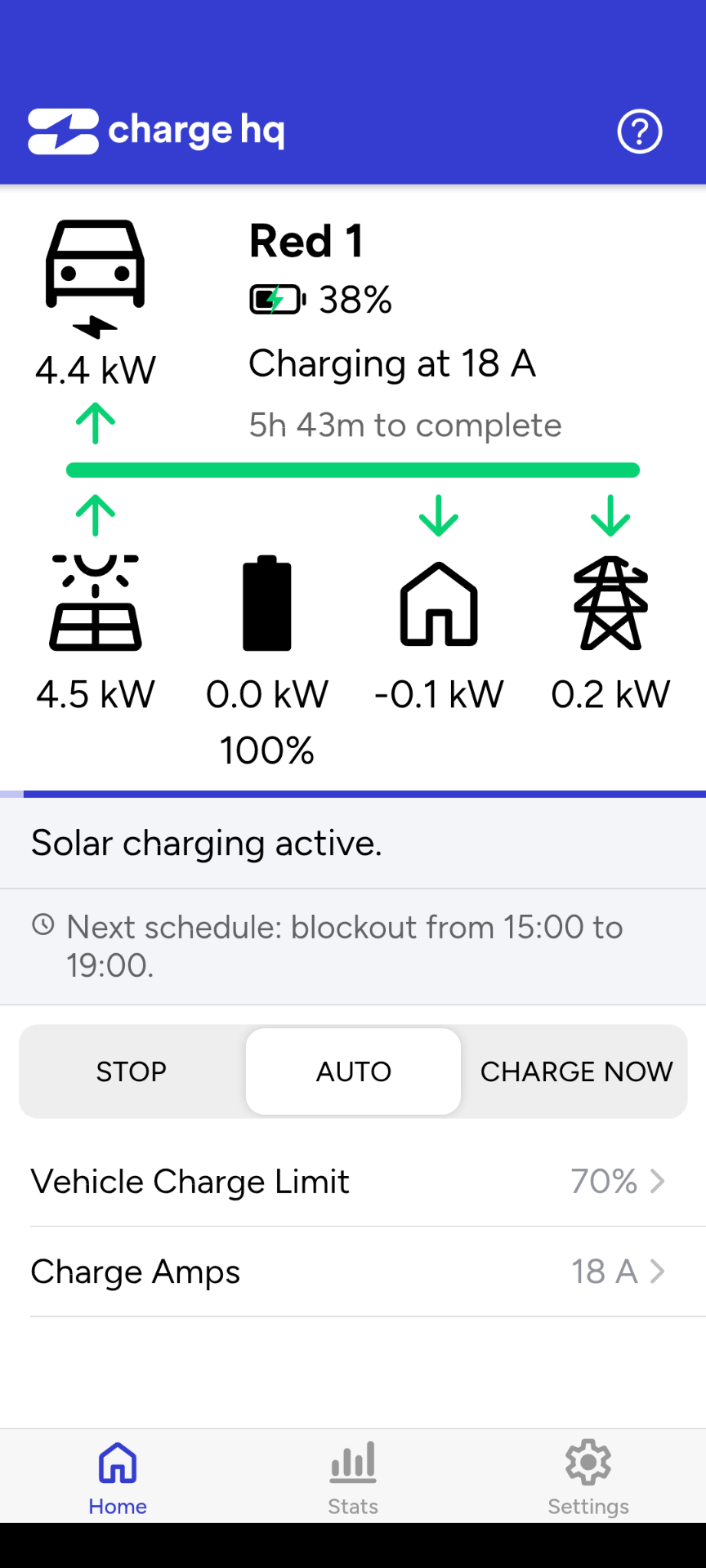This screenshot has height=1568, width=706.
Task: Select the STOP charging mode
Action: pyautogui.click(x=132, y=1071)
